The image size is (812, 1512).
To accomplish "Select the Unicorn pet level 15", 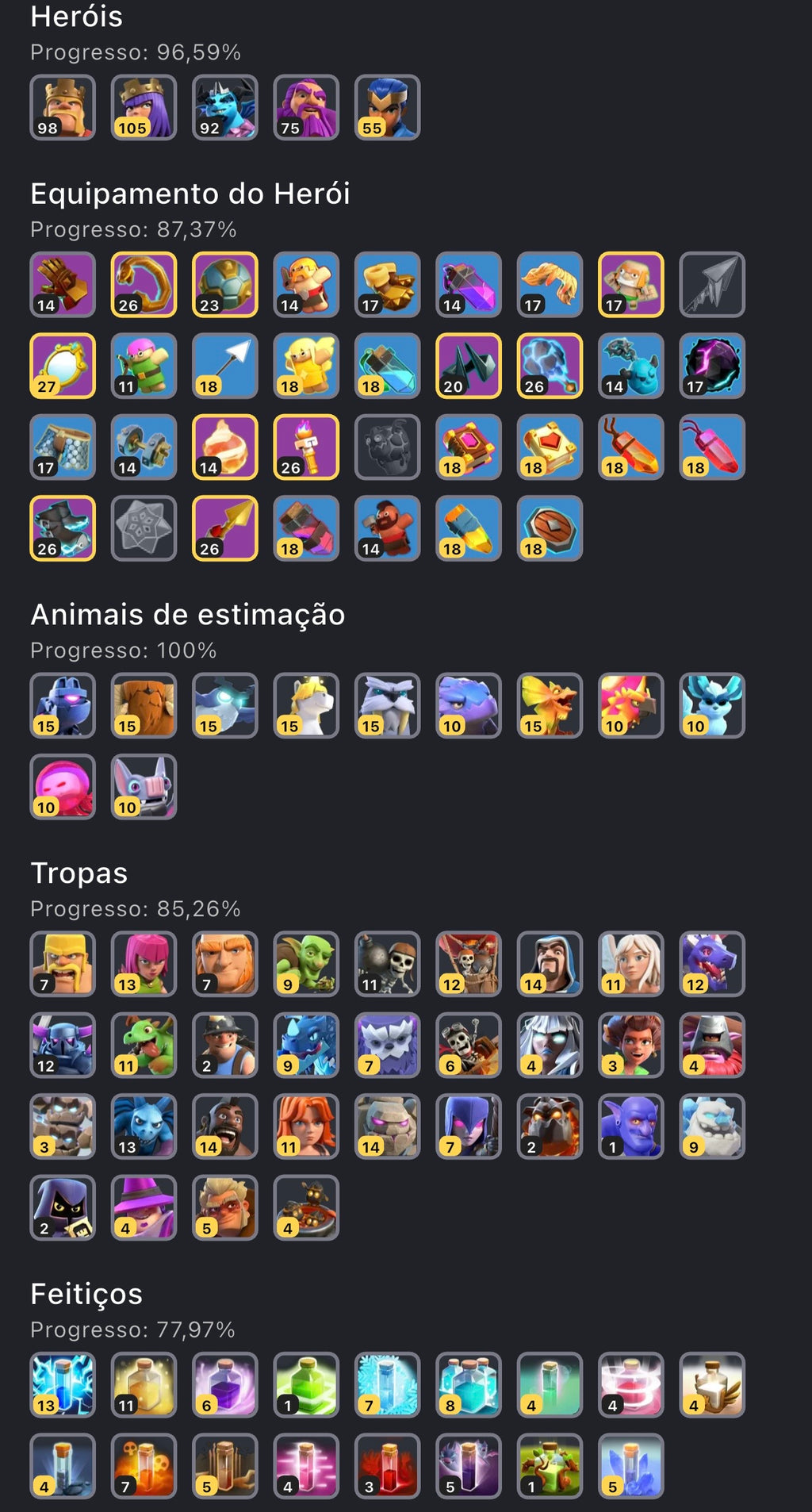I will pos(306,705).
